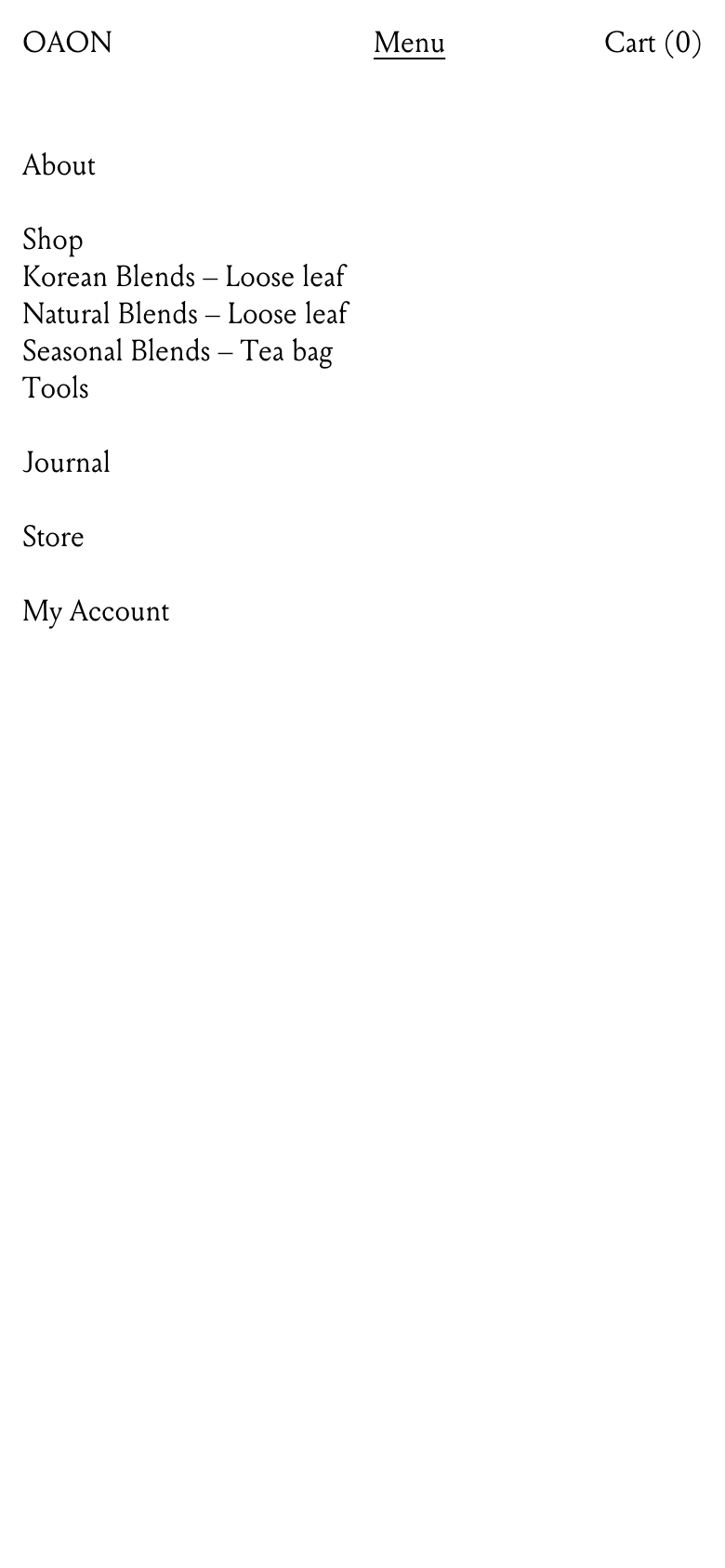Go to the OAON home page
725x1568 pixels.
tap(67, 43)
